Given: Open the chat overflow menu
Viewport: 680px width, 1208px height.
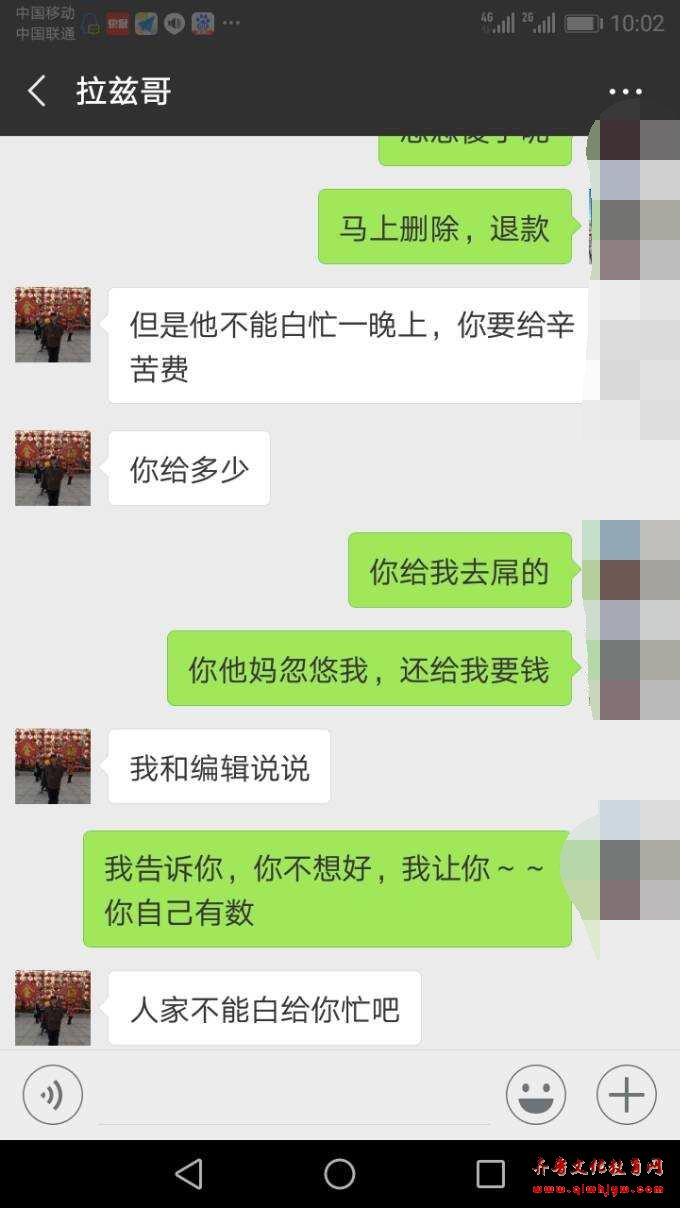Looking at the screenshot, I should click(625, 92).
